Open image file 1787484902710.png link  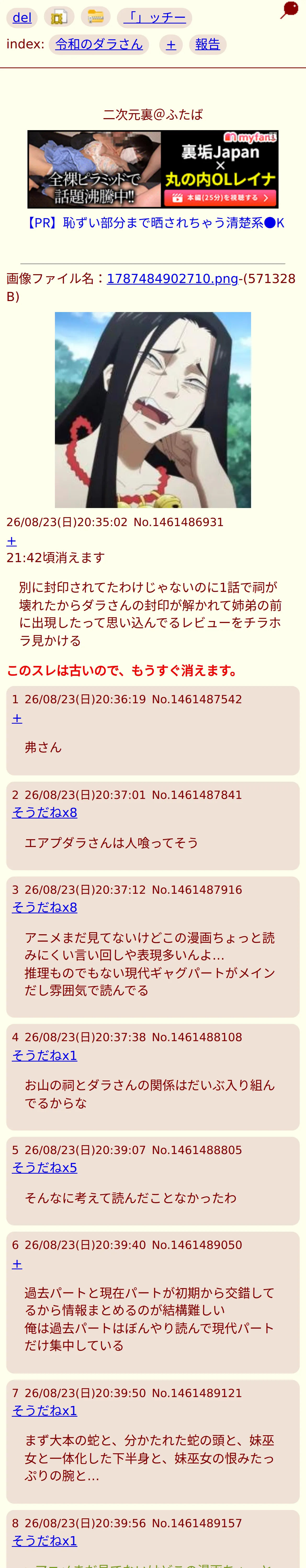pyautogui.click(x=173, y=279)
